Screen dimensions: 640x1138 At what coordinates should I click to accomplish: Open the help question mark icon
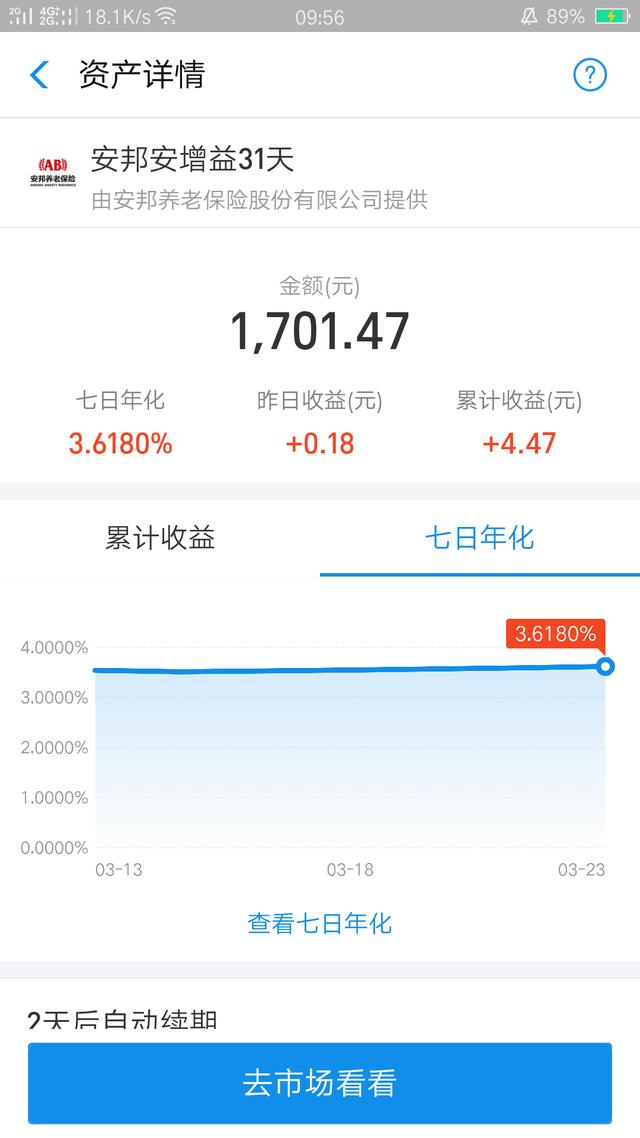[590, 75]
